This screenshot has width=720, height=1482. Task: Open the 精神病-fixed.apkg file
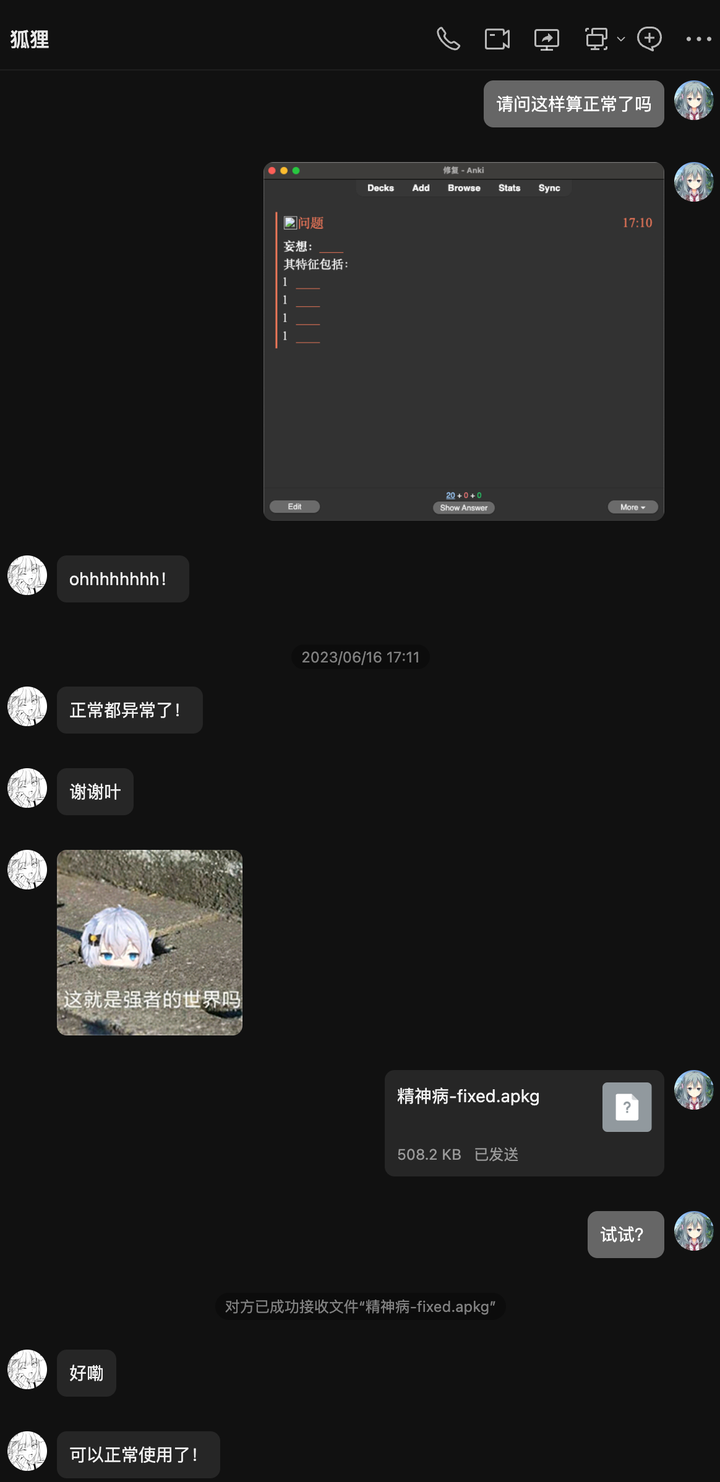(x=524, y=1122)
